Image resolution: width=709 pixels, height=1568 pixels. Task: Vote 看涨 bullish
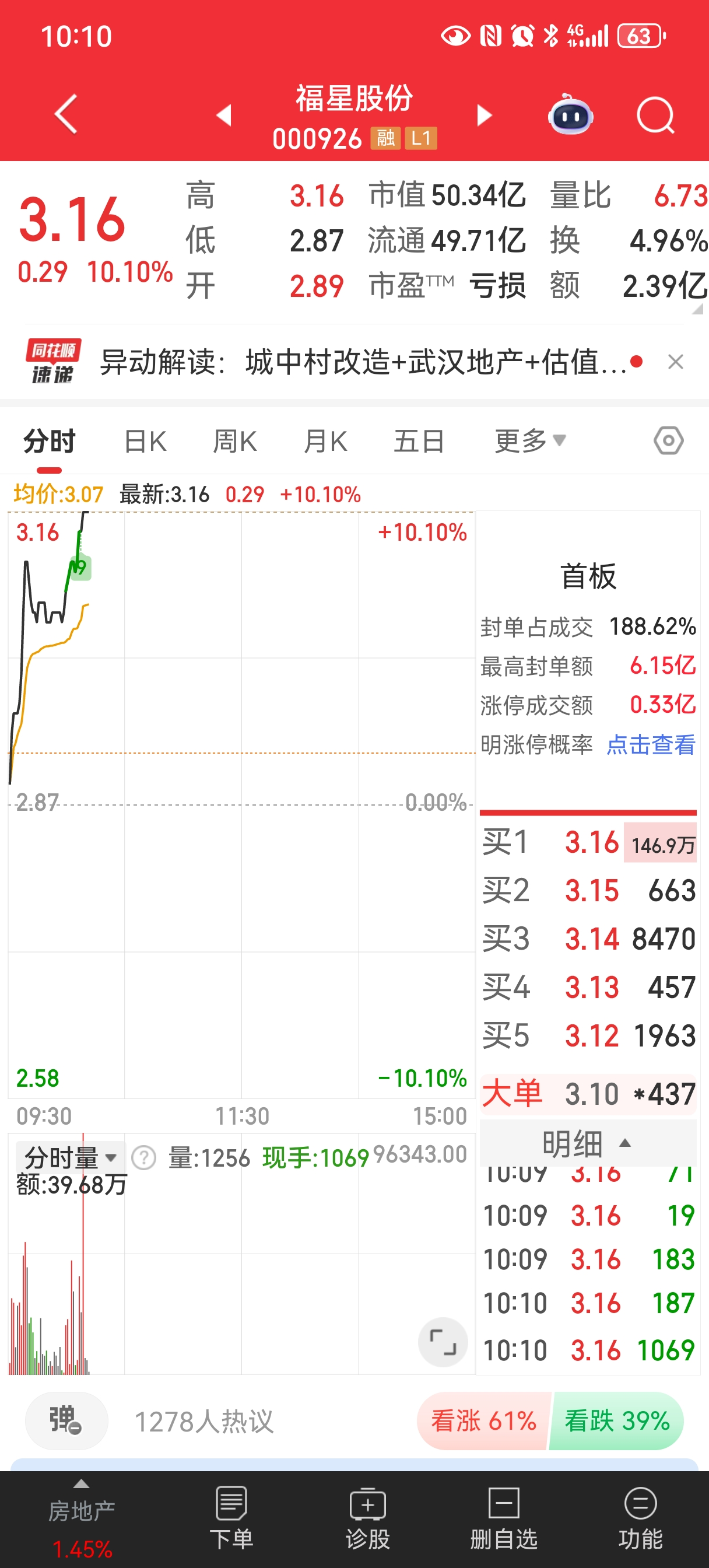(x=483, y=1420)
